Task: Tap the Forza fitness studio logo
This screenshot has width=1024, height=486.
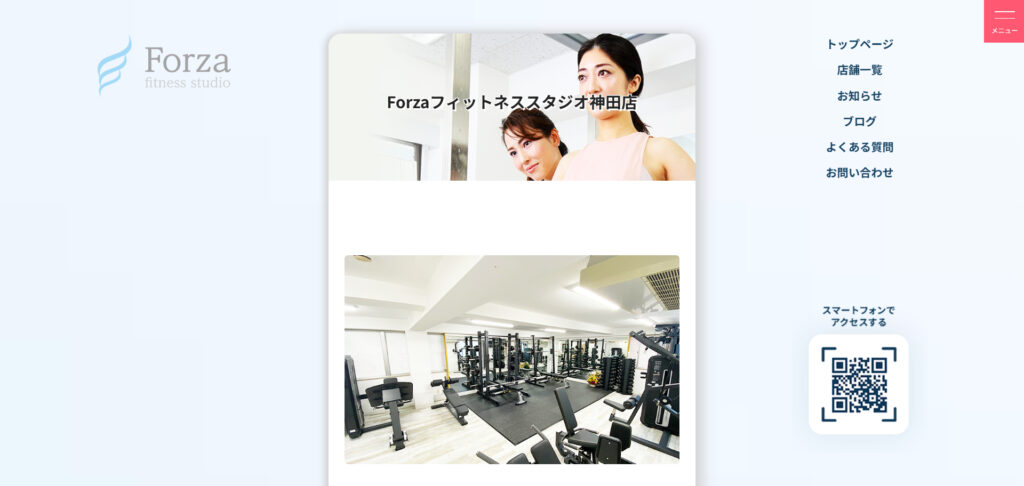Action: [165, 66]
